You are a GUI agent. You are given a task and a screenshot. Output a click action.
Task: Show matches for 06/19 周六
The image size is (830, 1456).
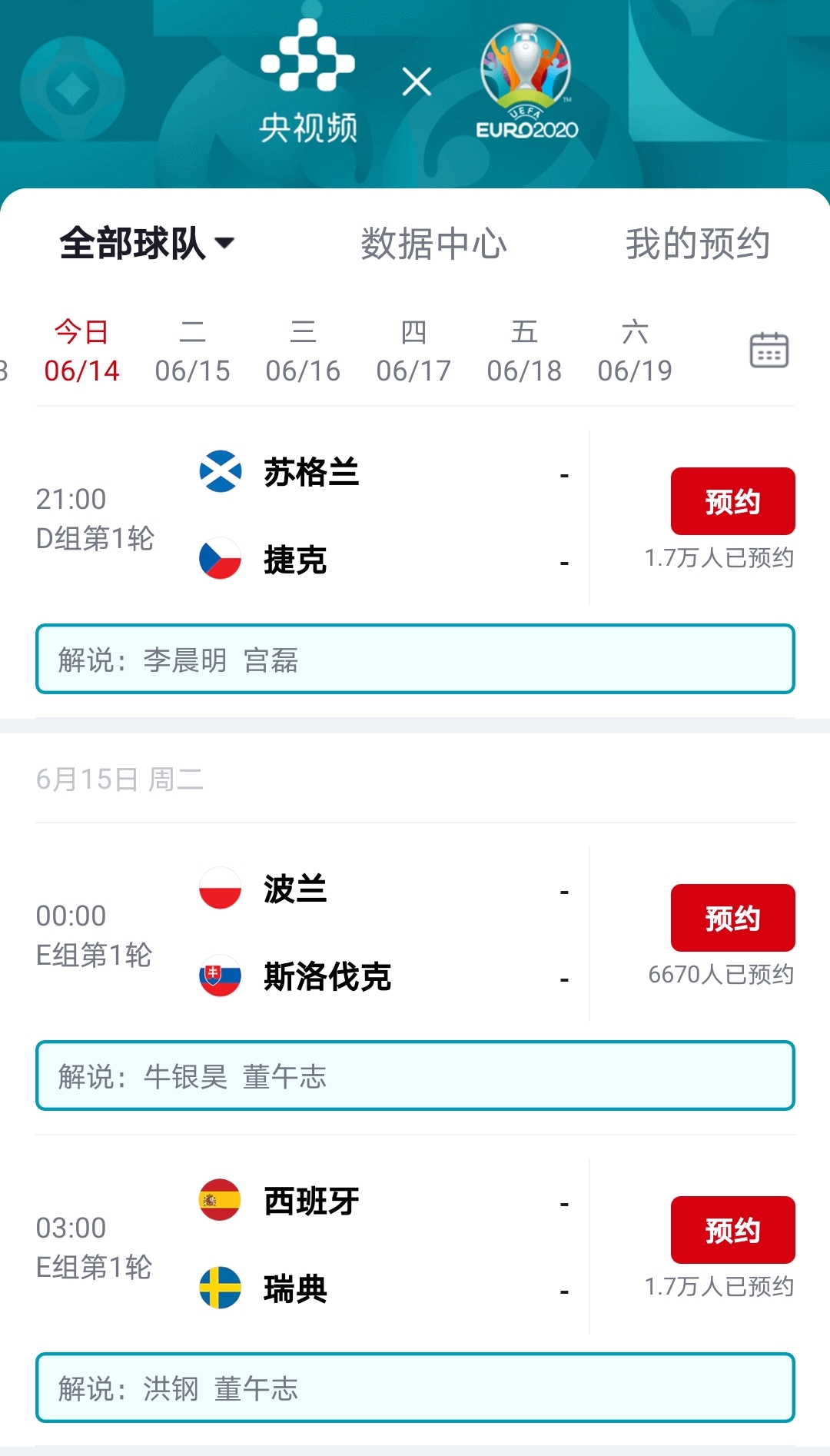pos(635,352)
